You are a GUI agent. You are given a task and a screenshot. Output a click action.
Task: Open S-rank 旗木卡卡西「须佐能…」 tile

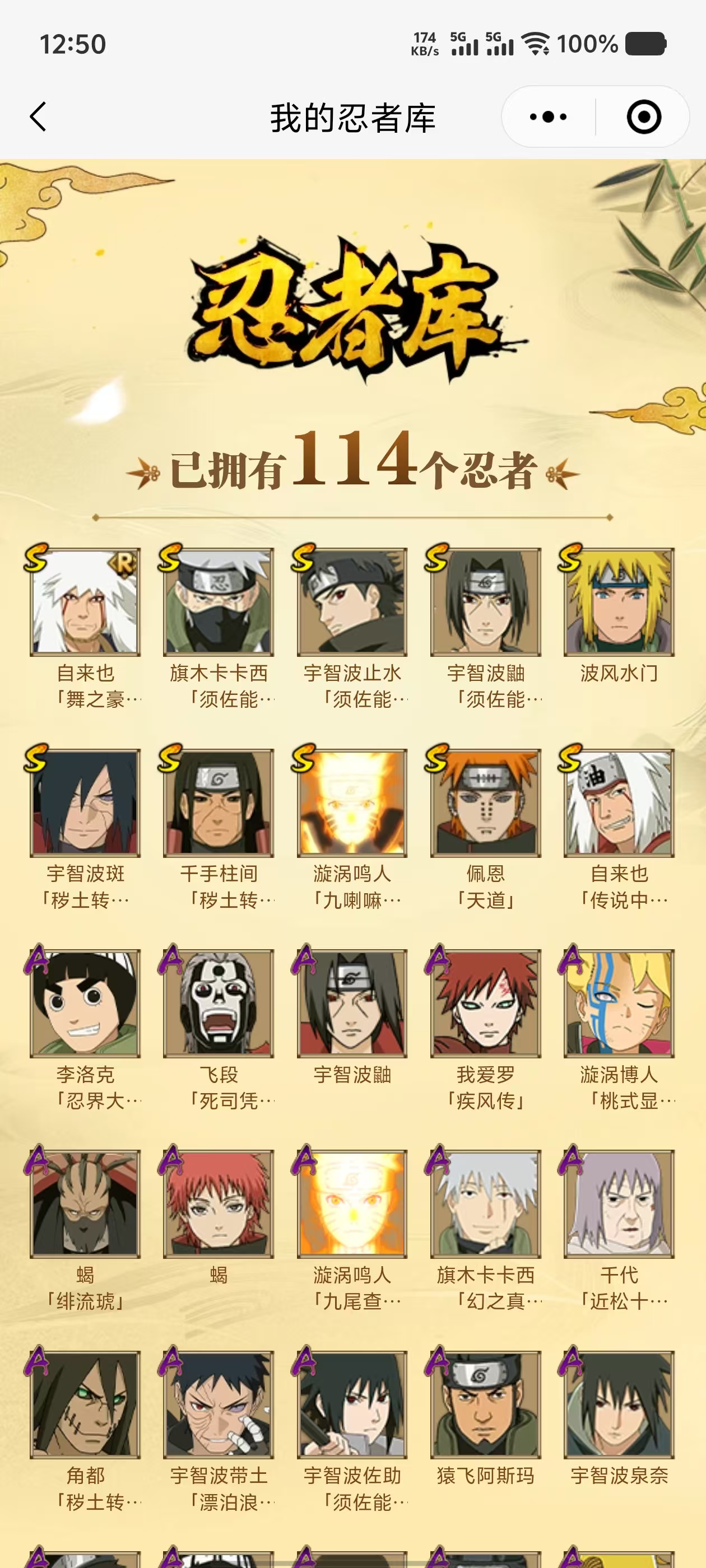[218, 602]
